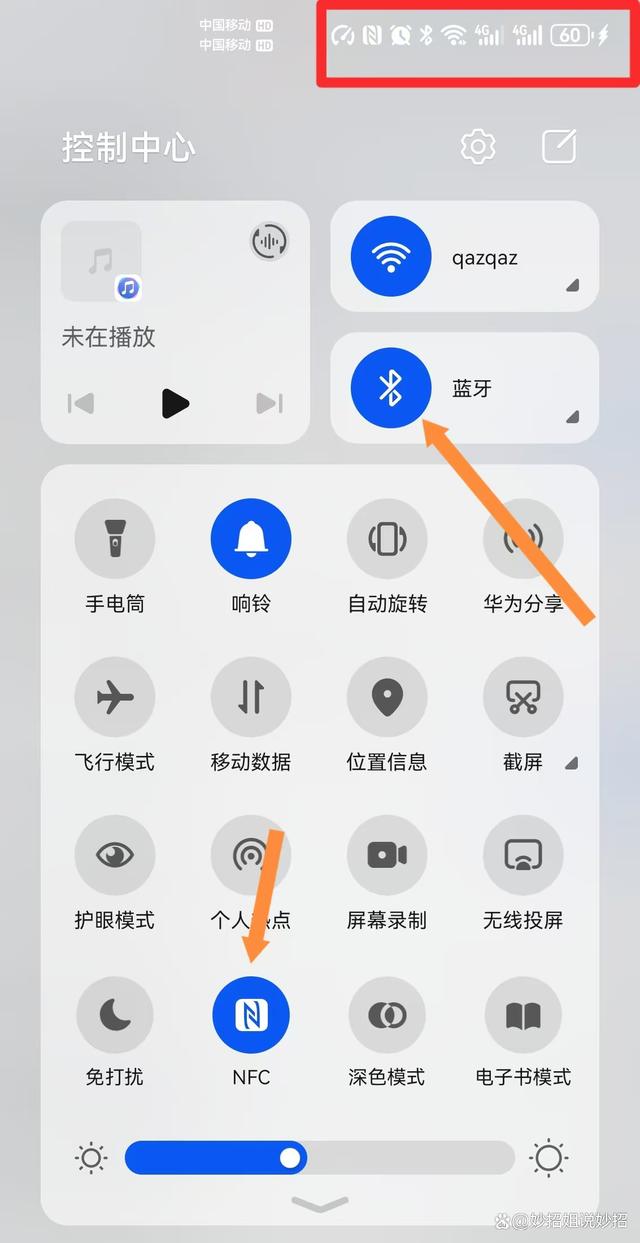Play music in the media card
The width and height of the screenshot is (640, 1243).
(x=175, y=403)
